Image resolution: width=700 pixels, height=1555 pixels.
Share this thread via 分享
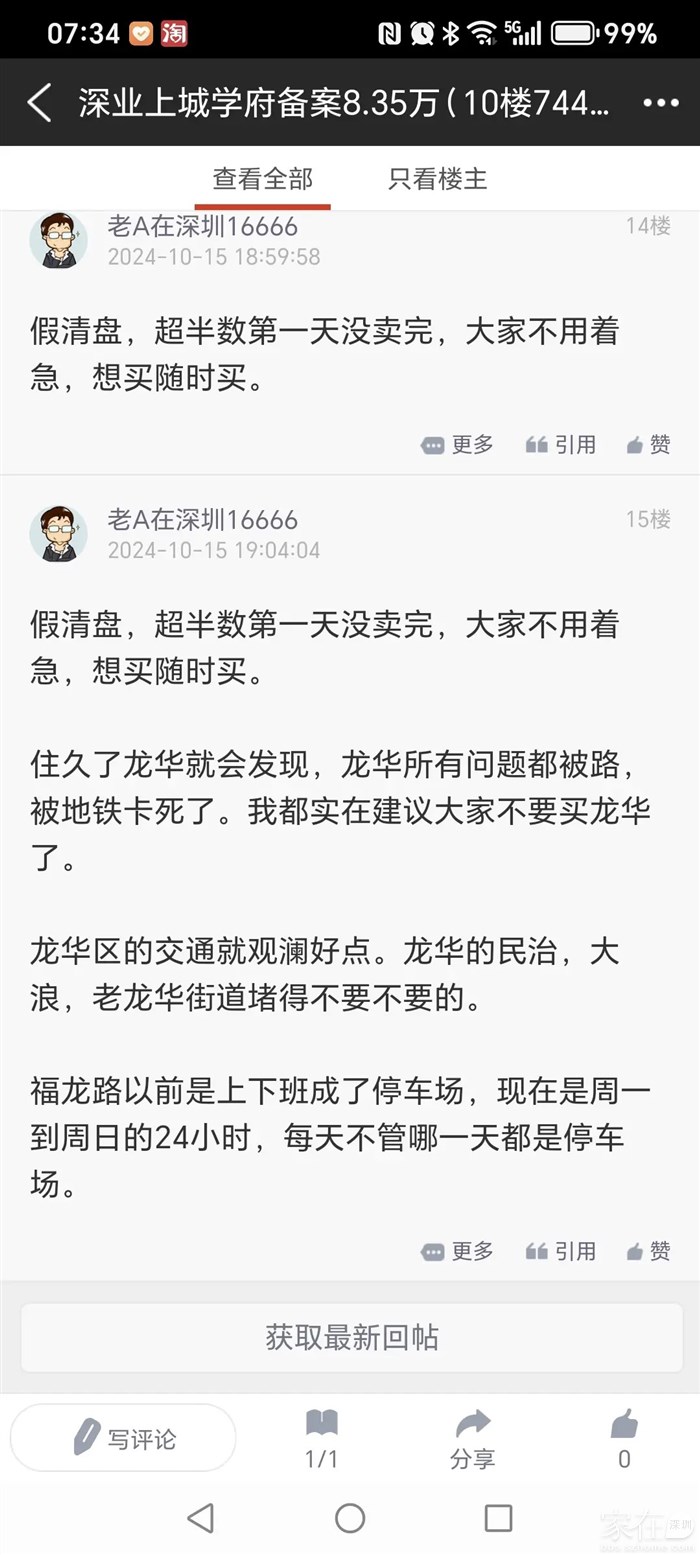click(x=472, y=1438)
